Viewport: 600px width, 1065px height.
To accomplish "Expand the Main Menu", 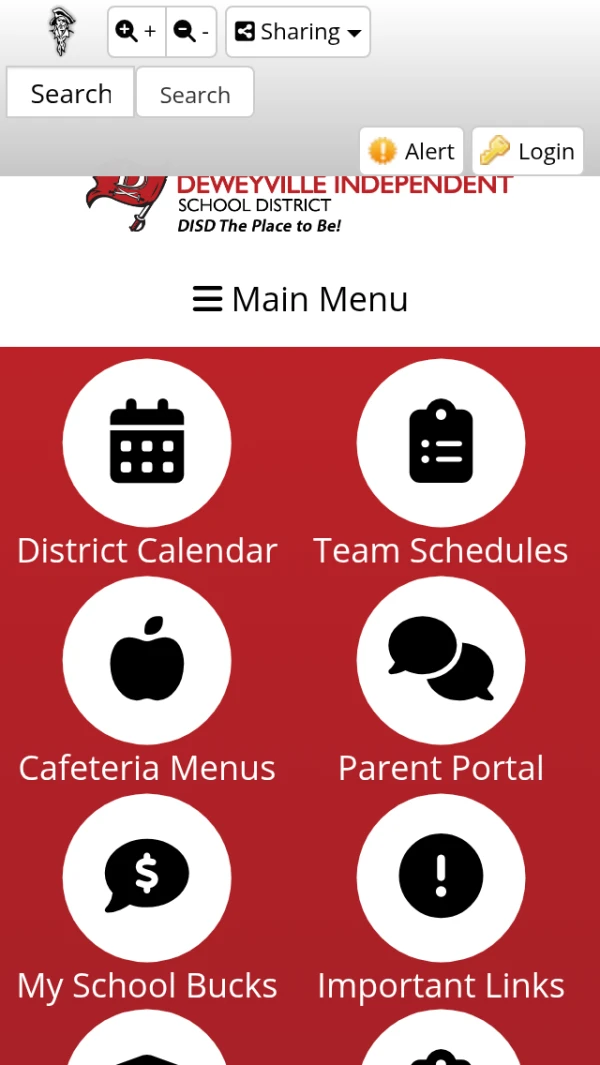I will tap(300, 299).
